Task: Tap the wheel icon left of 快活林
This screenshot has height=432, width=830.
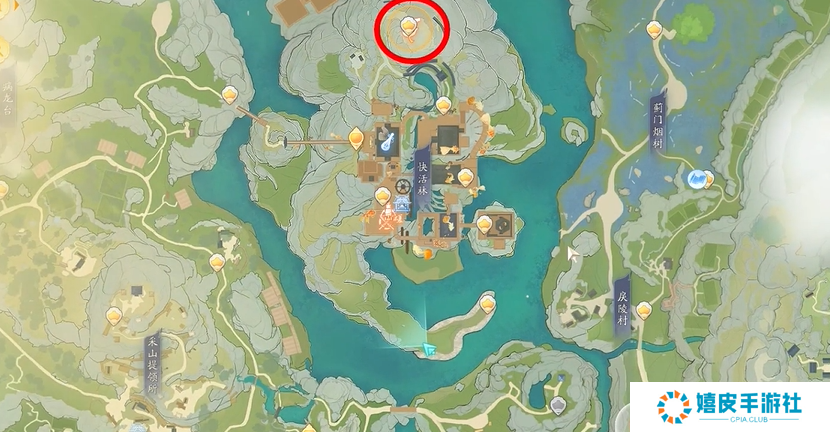Action: pos(401,186)
